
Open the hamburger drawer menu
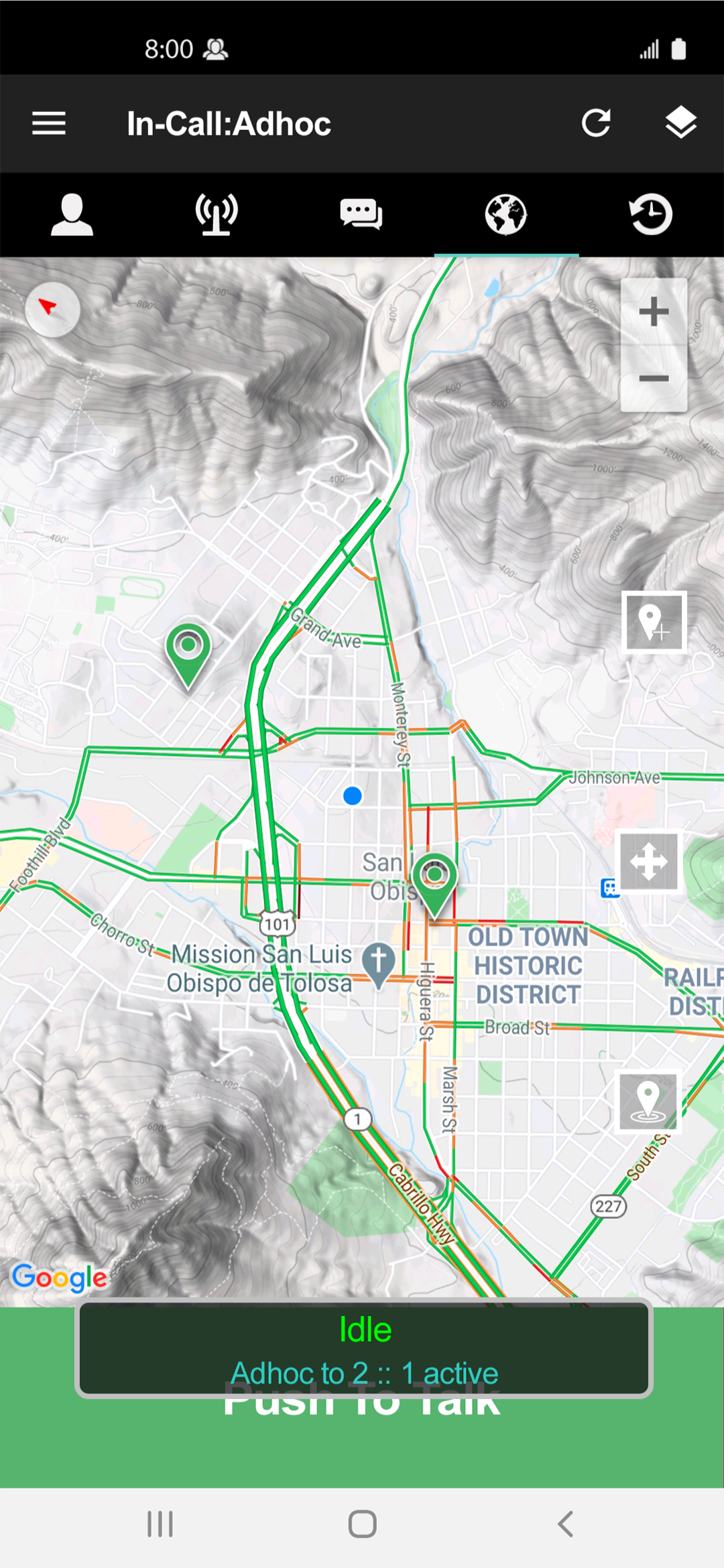pos(49,123)
